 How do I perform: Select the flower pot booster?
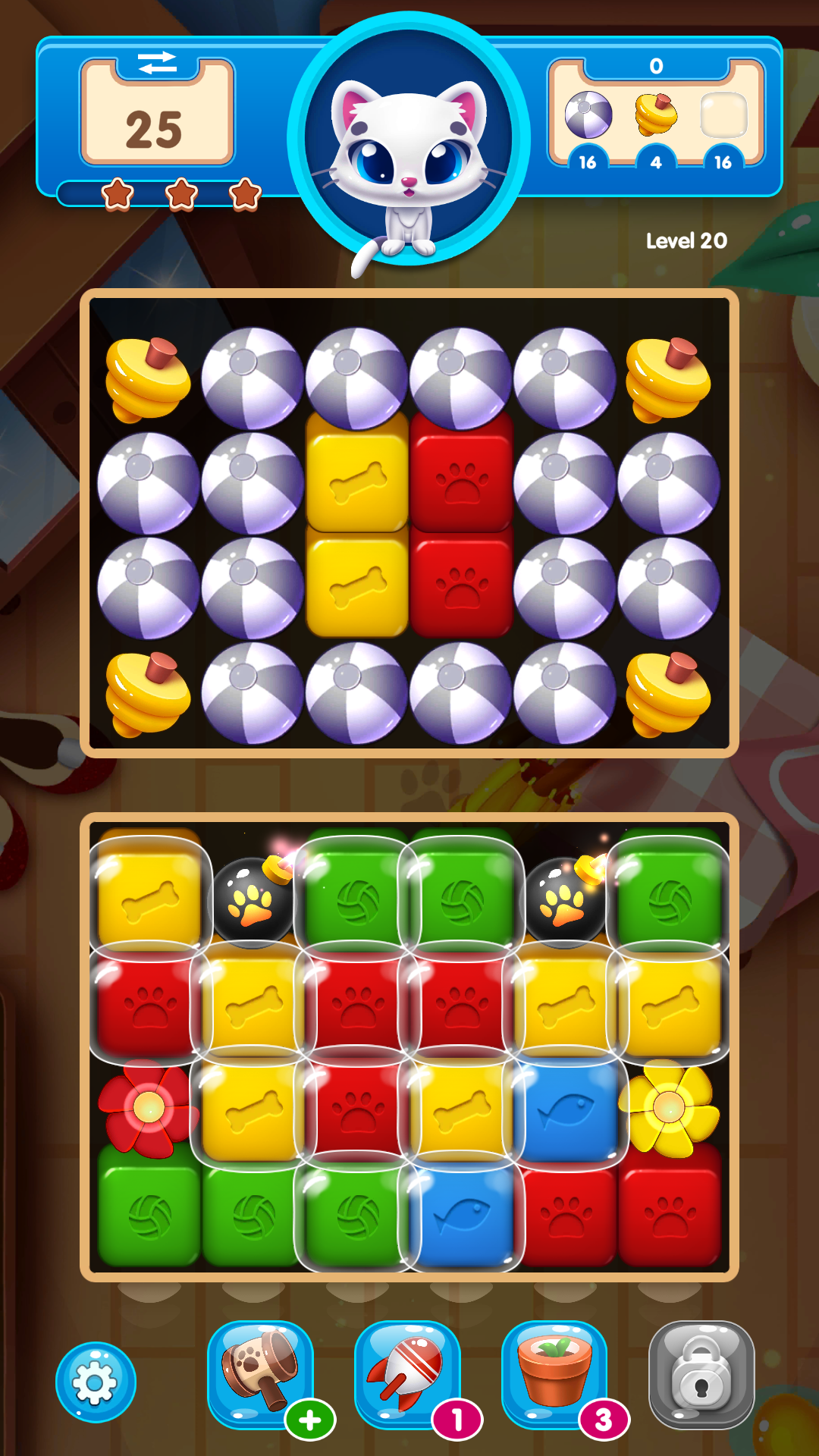click(554, 1371)
